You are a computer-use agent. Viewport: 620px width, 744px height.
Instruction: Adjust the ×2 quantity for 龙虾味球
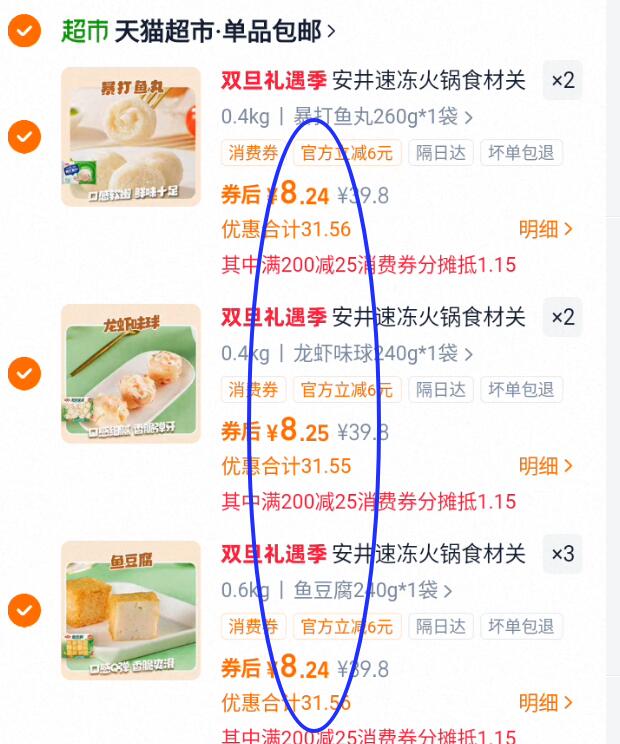pos(563,317)
